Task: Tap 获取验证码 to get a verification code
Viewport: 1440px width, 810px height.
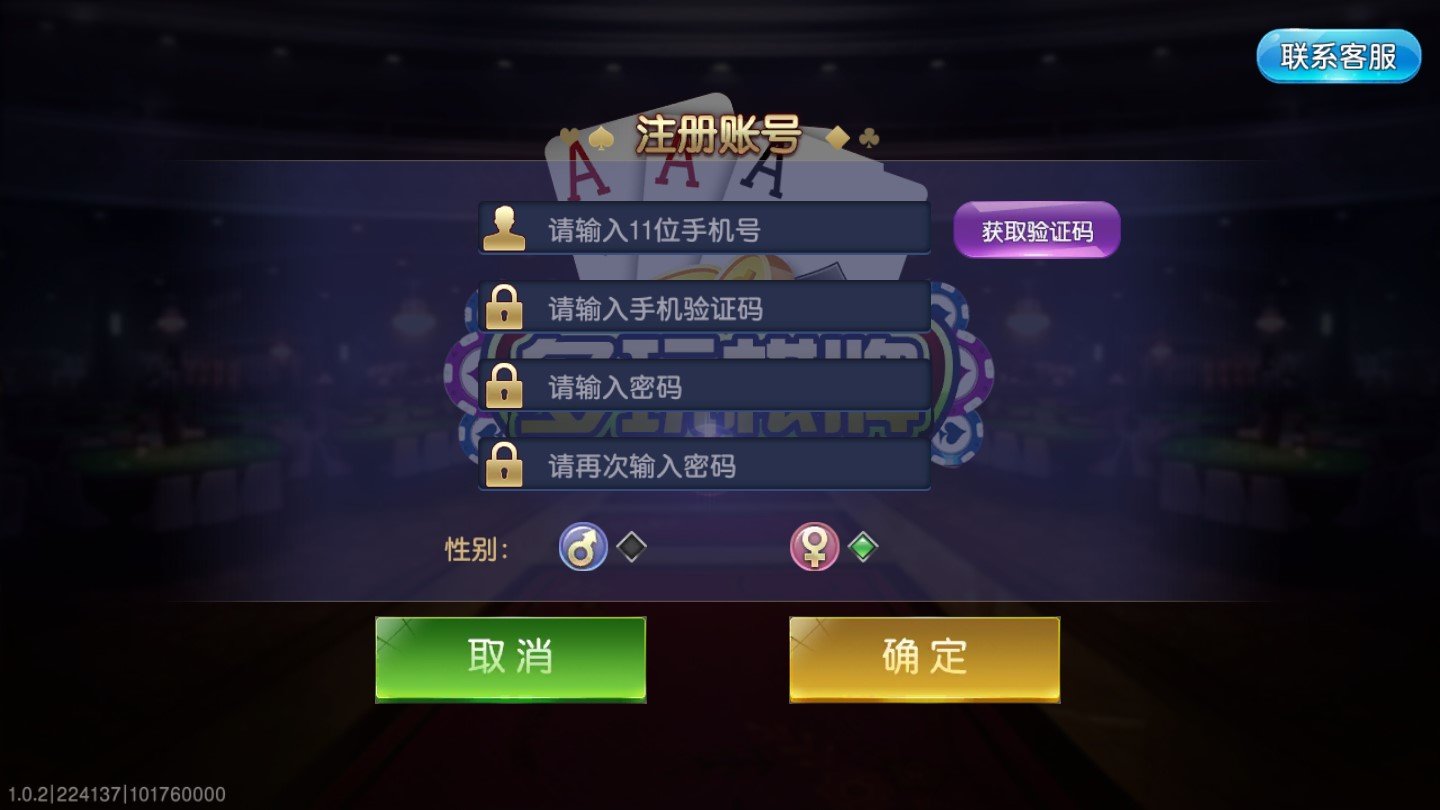Action: [x=1036, y=231]
